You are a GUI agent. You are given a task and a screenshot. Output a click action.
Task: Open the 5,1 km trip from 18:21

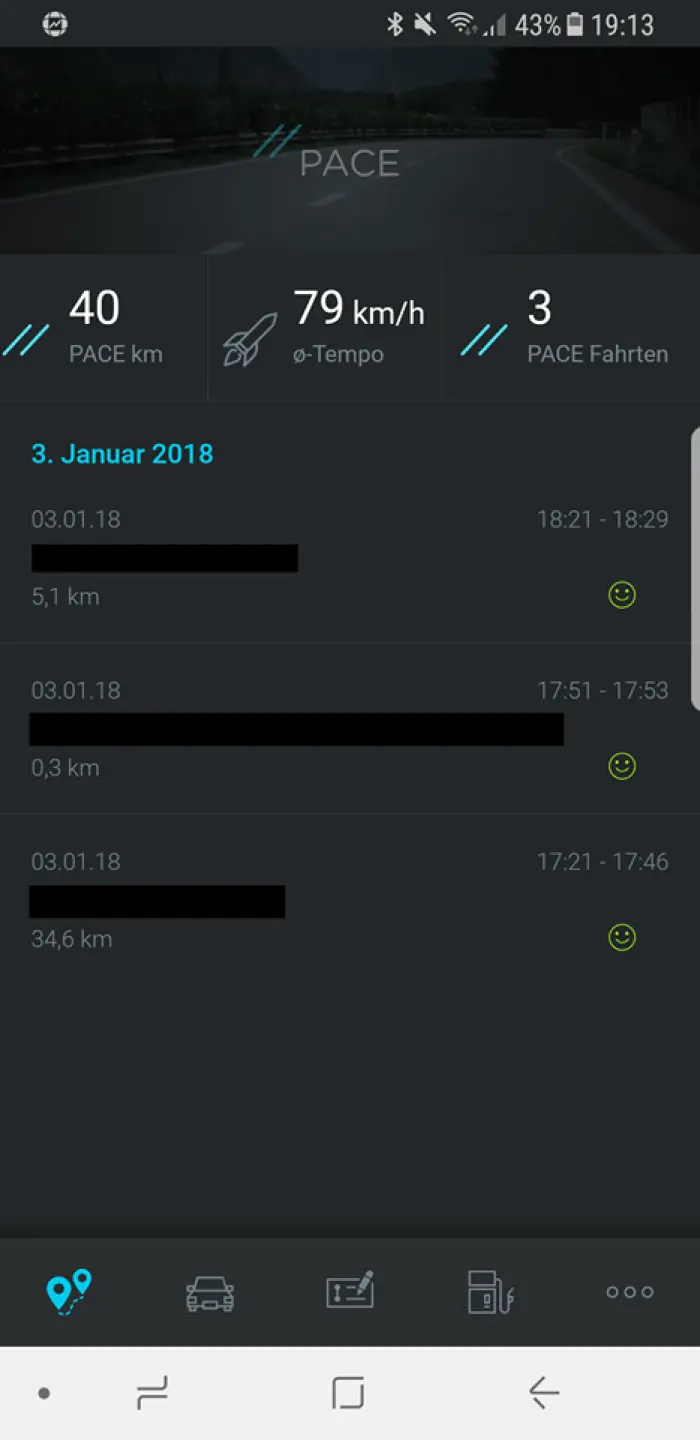click(x=350, y=558)
